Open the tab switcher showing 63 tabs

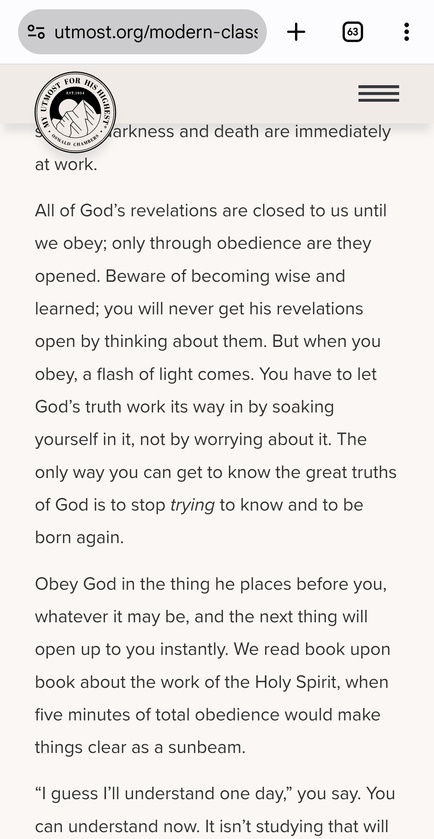tap(352, 32)
